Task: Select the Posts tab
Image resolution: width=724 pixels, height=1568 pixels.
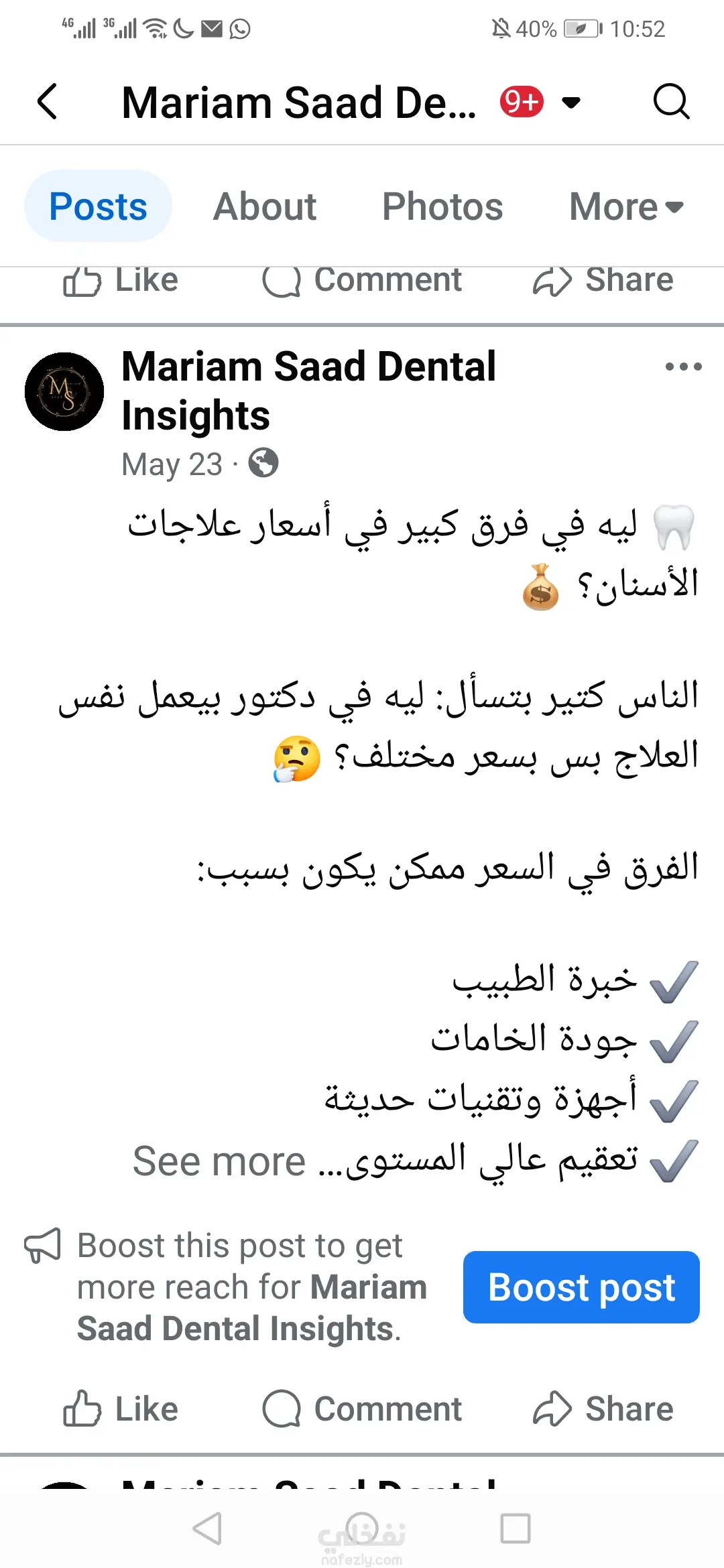Action: pyautogui.click(x=98, y=206)
